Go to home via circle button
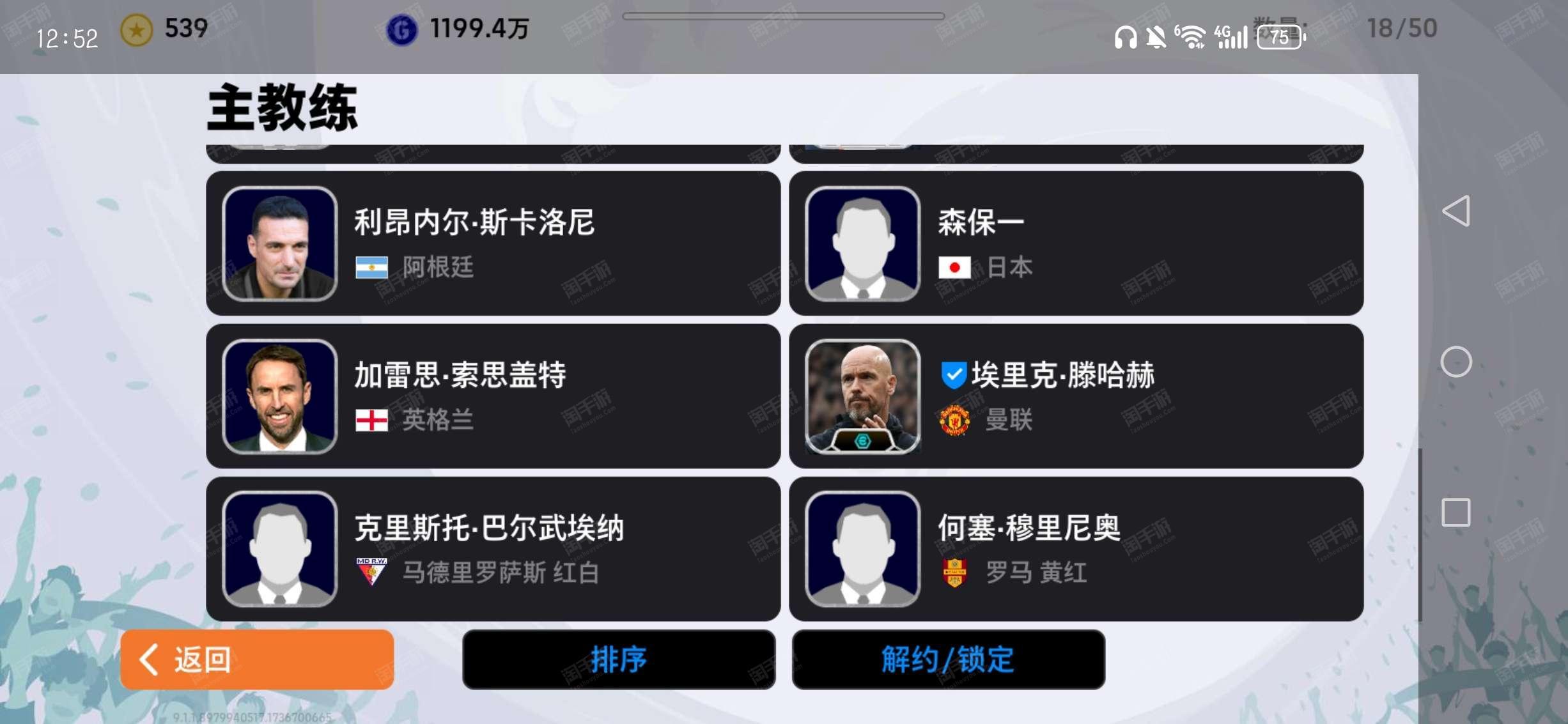Viewport: 1568px width, 724px height. click(x=1456, y=362)
